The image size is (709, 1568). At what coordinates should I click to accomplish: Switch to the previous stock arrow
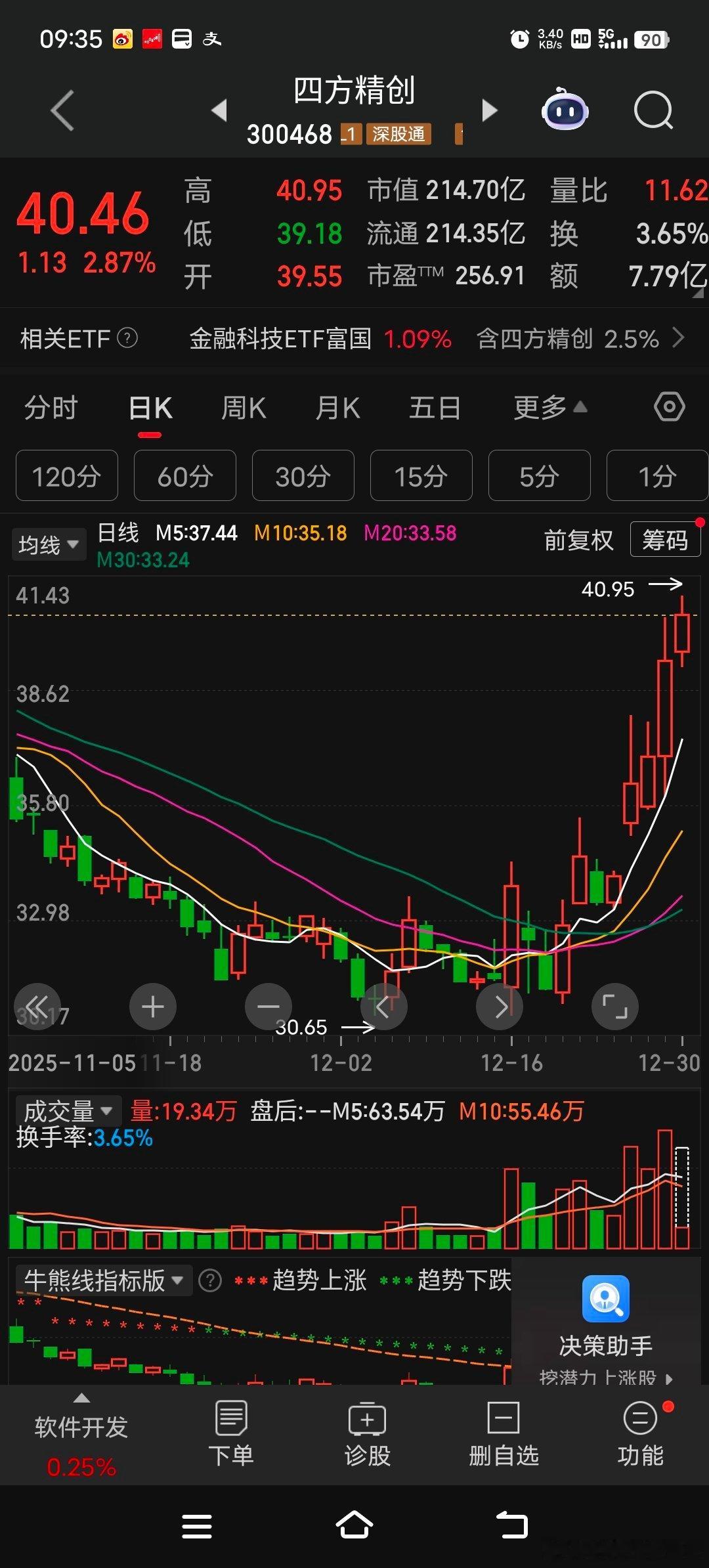point(220,110)
